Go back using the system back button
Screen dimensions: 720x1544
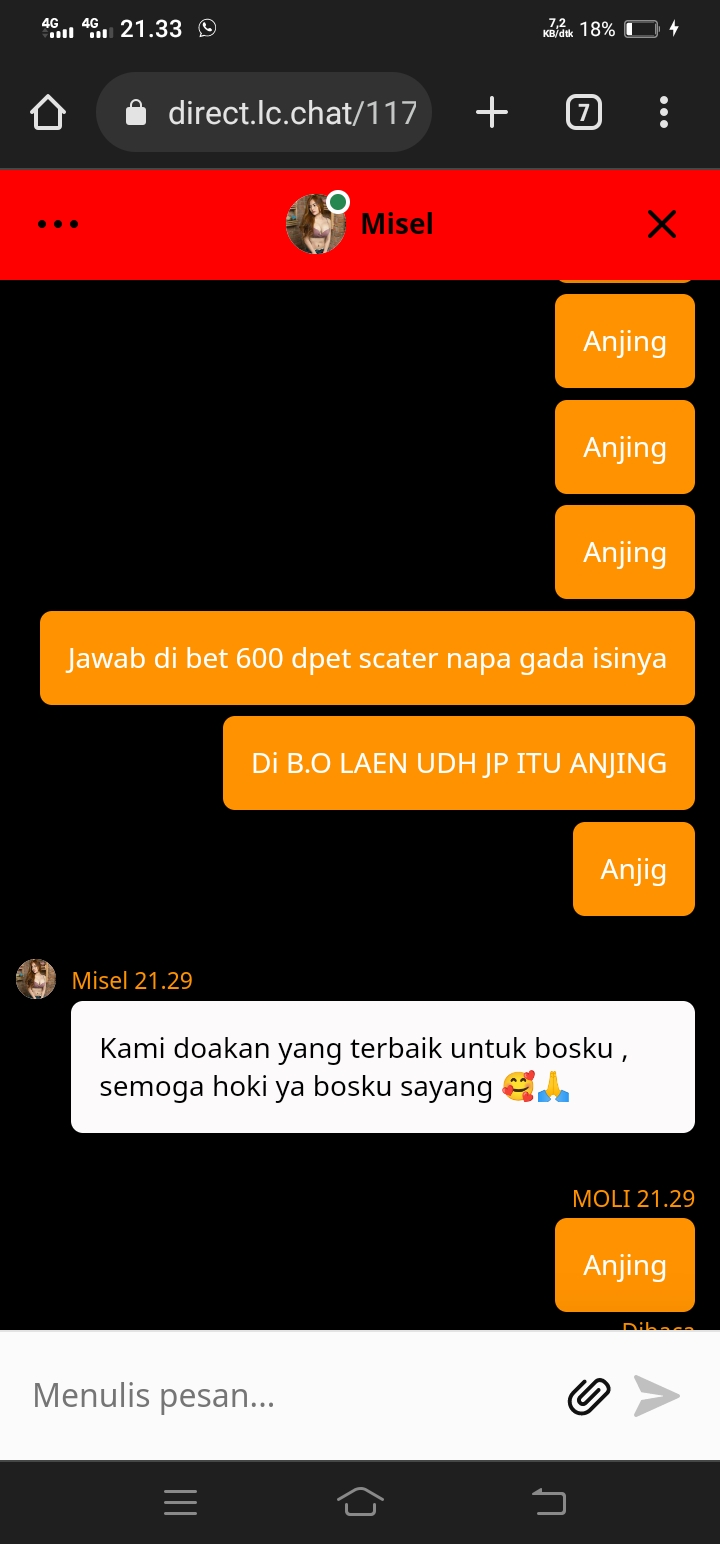(x=548, y=1502)
